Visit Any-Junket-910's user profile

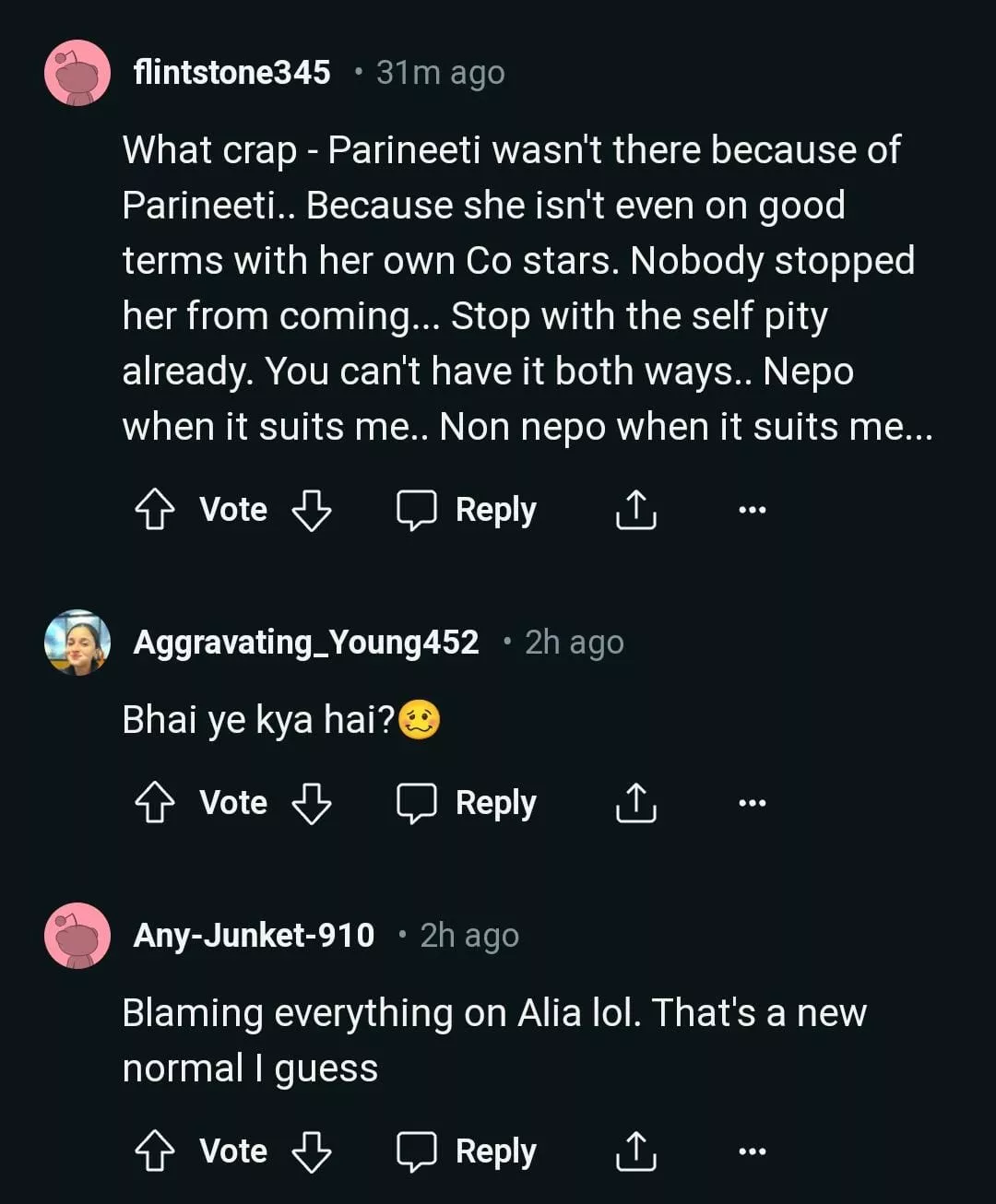pos(254,936)
